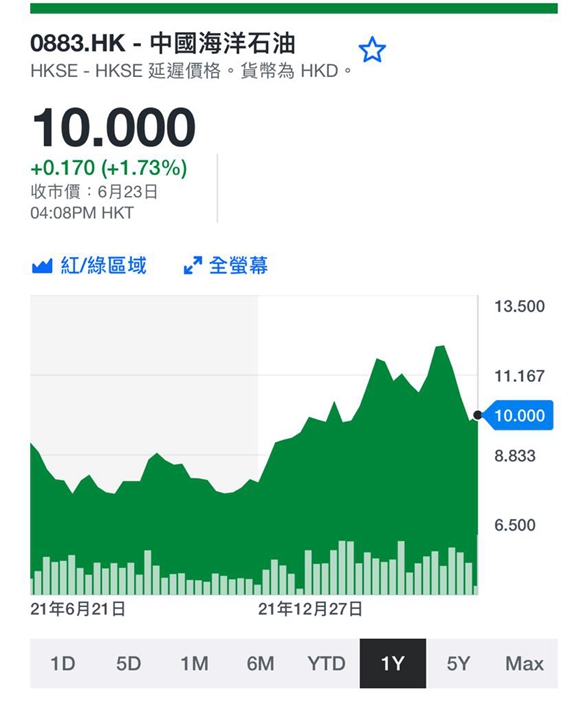Select the YTD range
588x704 pixels.
pyautogui.click(x=327, y=663)
